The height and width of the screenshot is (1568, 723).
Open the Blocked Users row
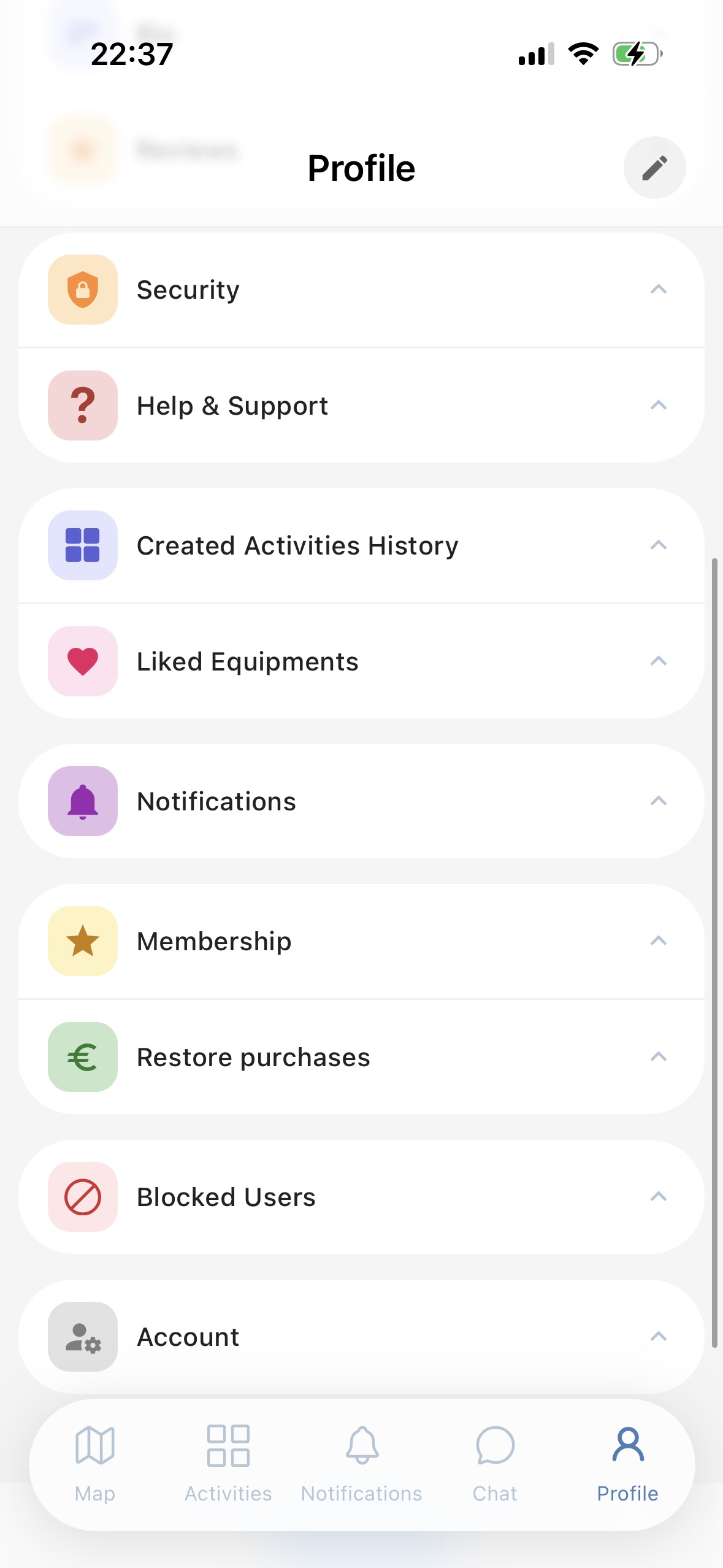tap(362, 1197)
